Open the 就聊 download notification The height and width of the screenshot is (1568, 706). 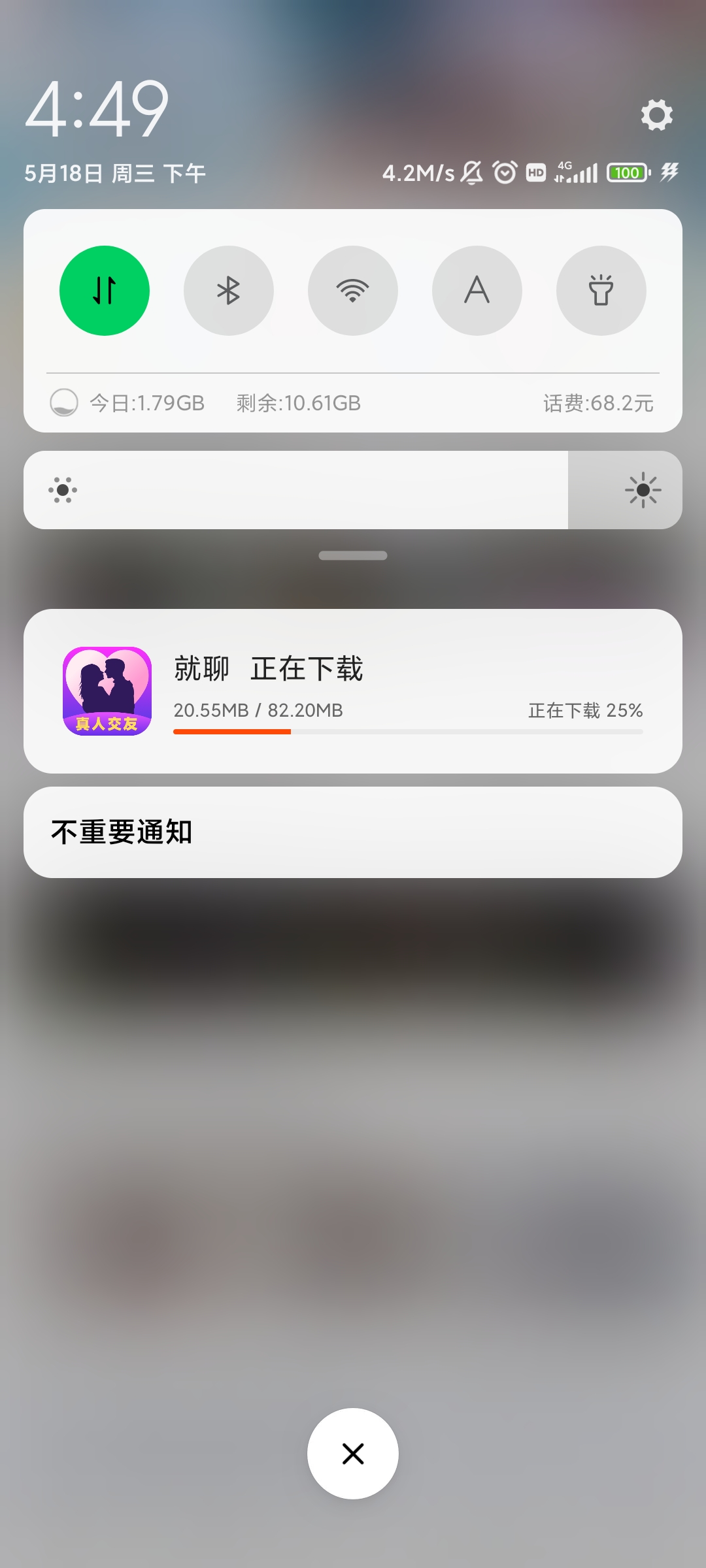pos(353,691)
